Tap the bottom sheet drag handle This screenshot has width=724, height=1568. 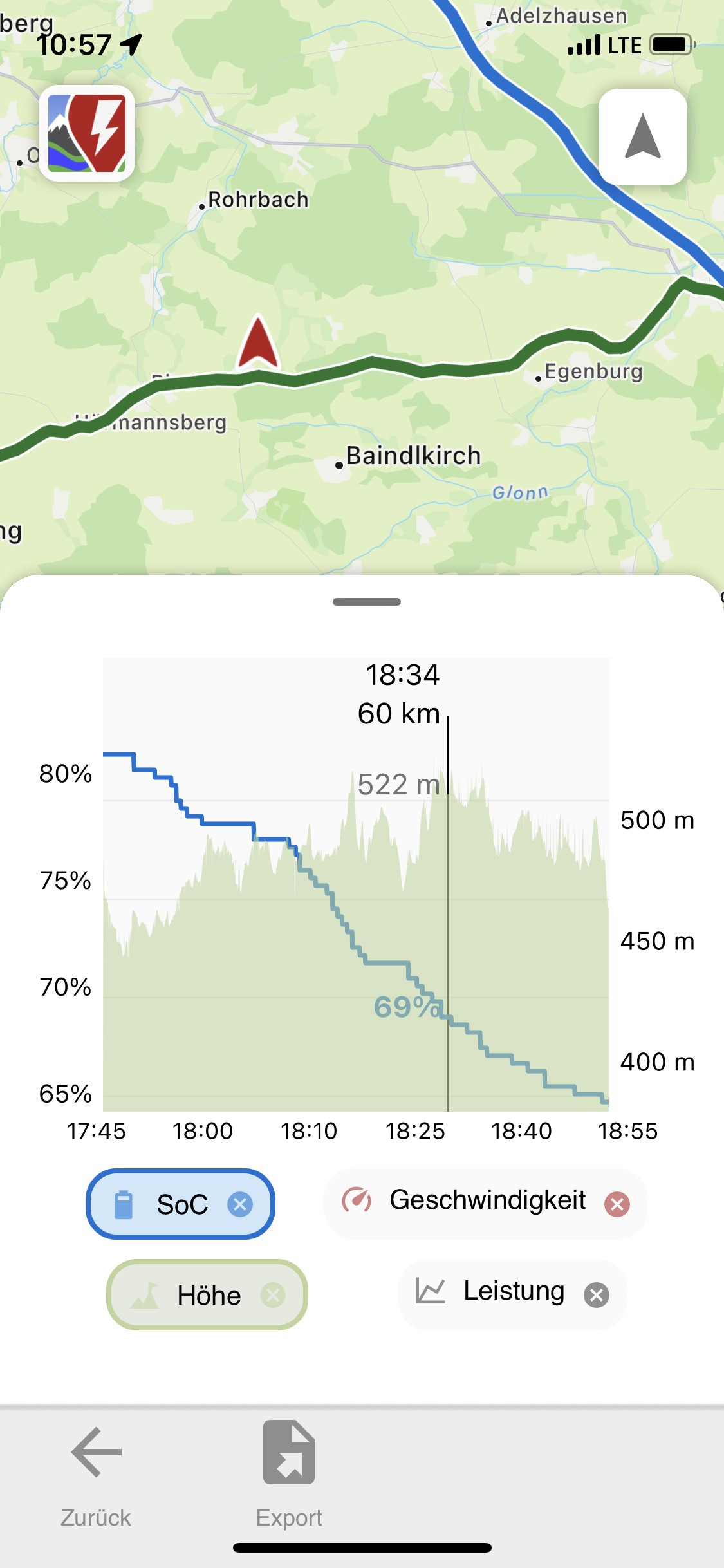[x=367, y=602]
